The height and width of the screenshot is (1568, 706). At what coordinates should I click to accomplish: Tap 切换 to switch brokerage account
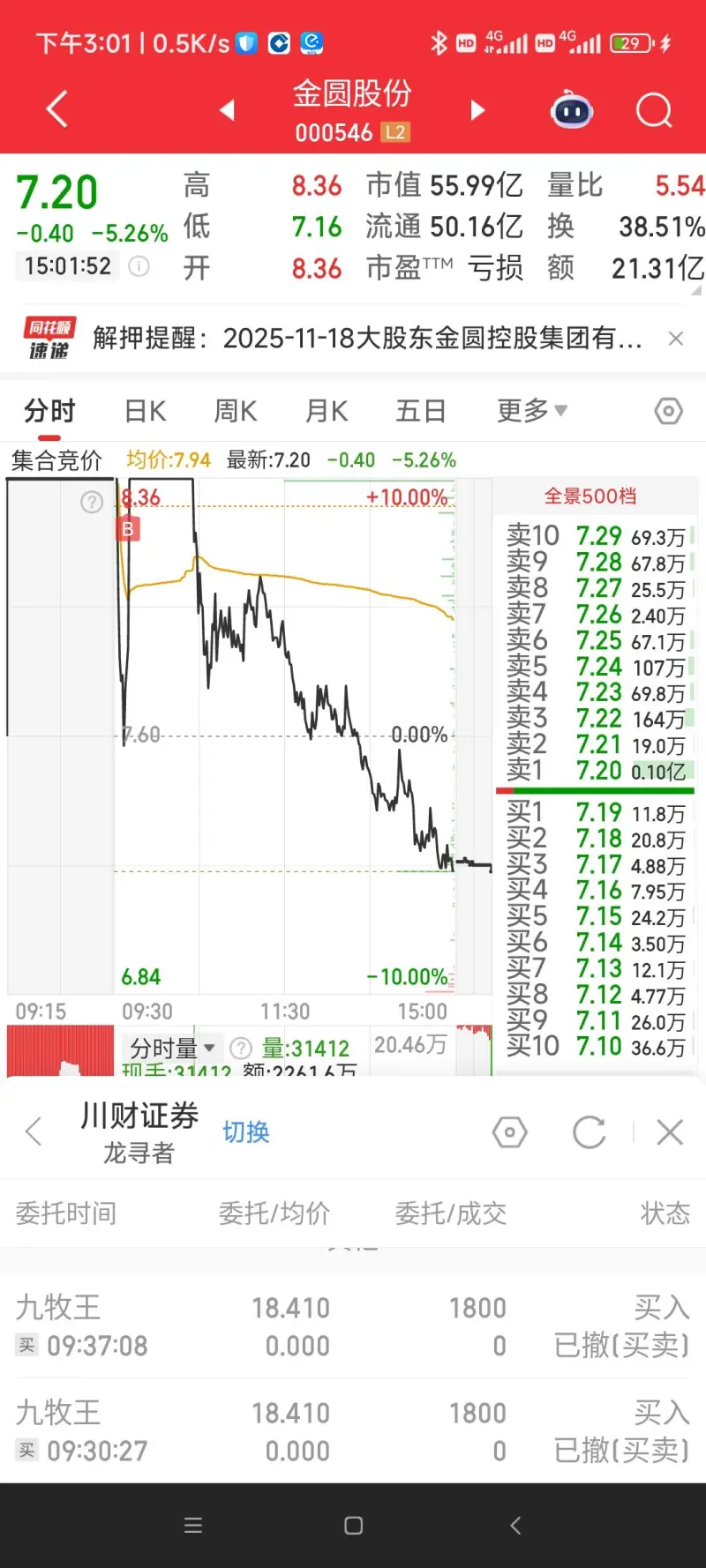pos(245,1132)
